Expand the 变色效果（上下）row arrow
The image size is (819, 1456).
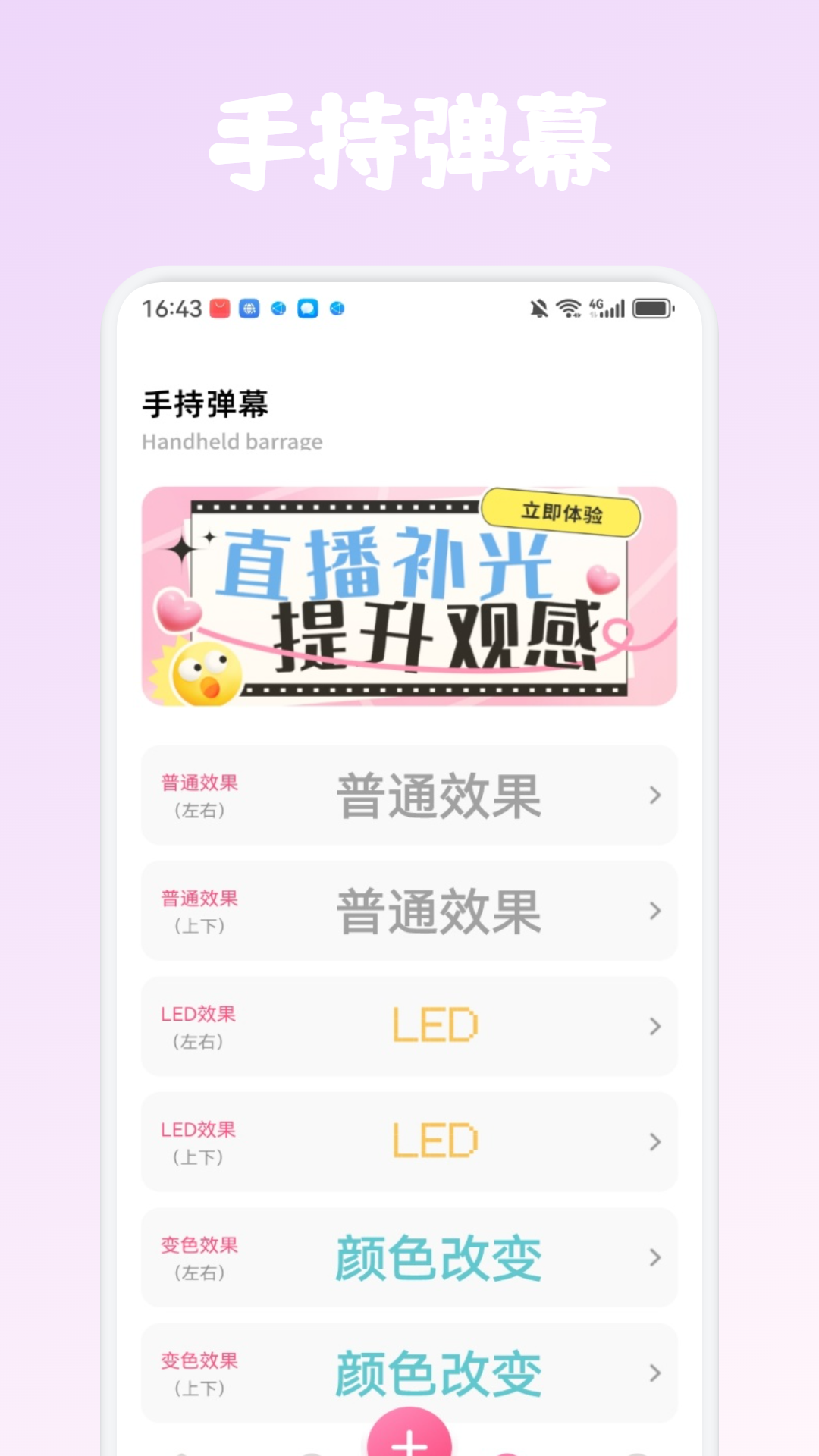tap(654, 1371)
